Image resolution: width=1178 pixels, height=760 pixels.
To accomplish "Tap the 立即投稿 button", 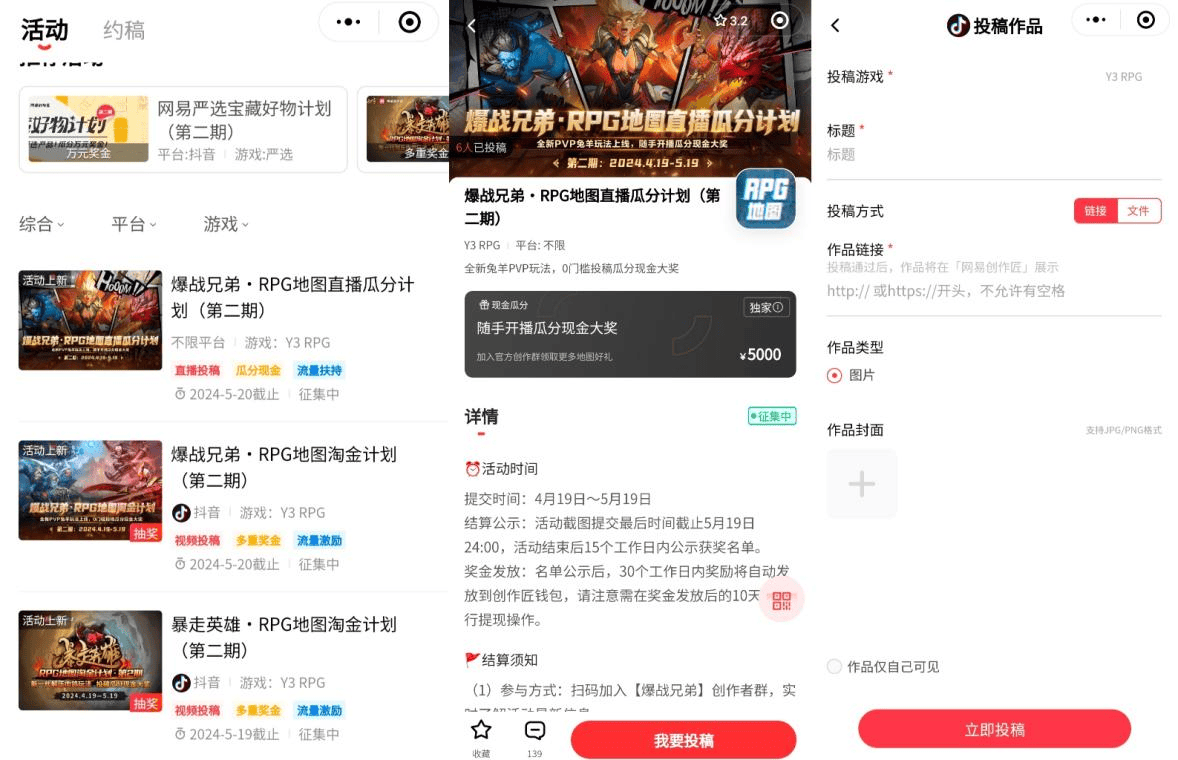I will (994, 729).
